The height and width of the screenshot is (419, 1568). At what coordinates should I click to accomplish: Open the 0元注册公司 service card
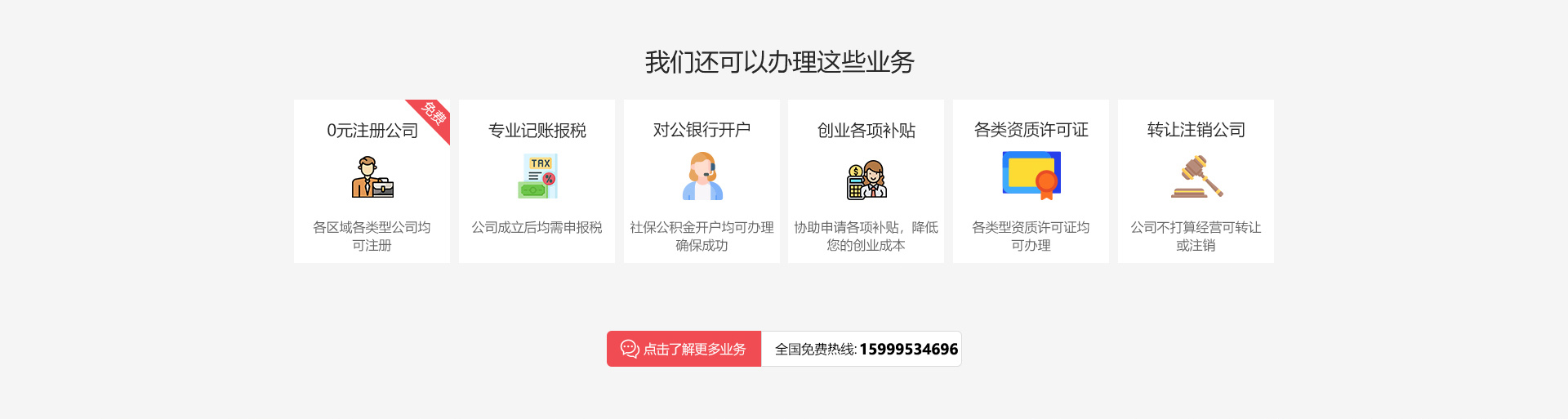pyautogui.click(x=372, y=181)
